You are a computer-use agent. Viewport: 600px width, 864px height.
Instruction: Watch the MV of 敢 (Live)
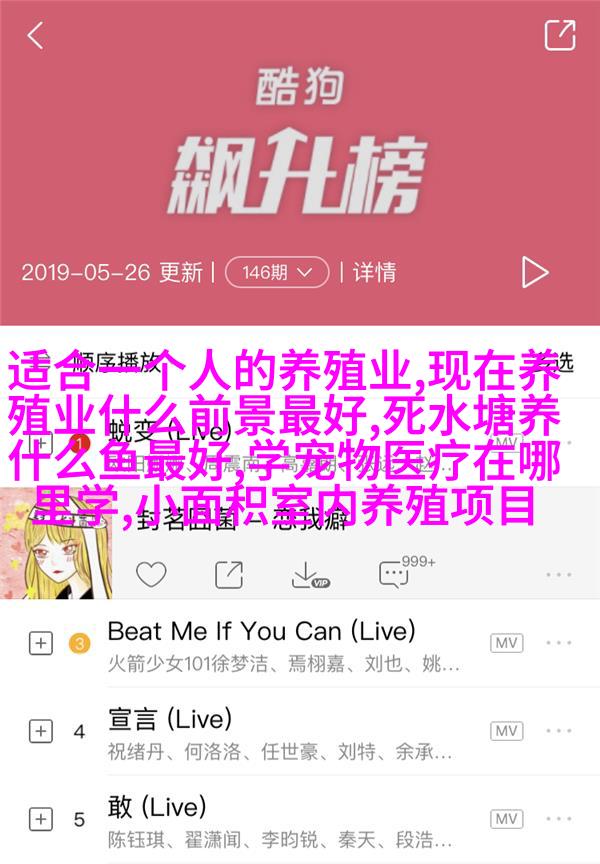point(506,818)
